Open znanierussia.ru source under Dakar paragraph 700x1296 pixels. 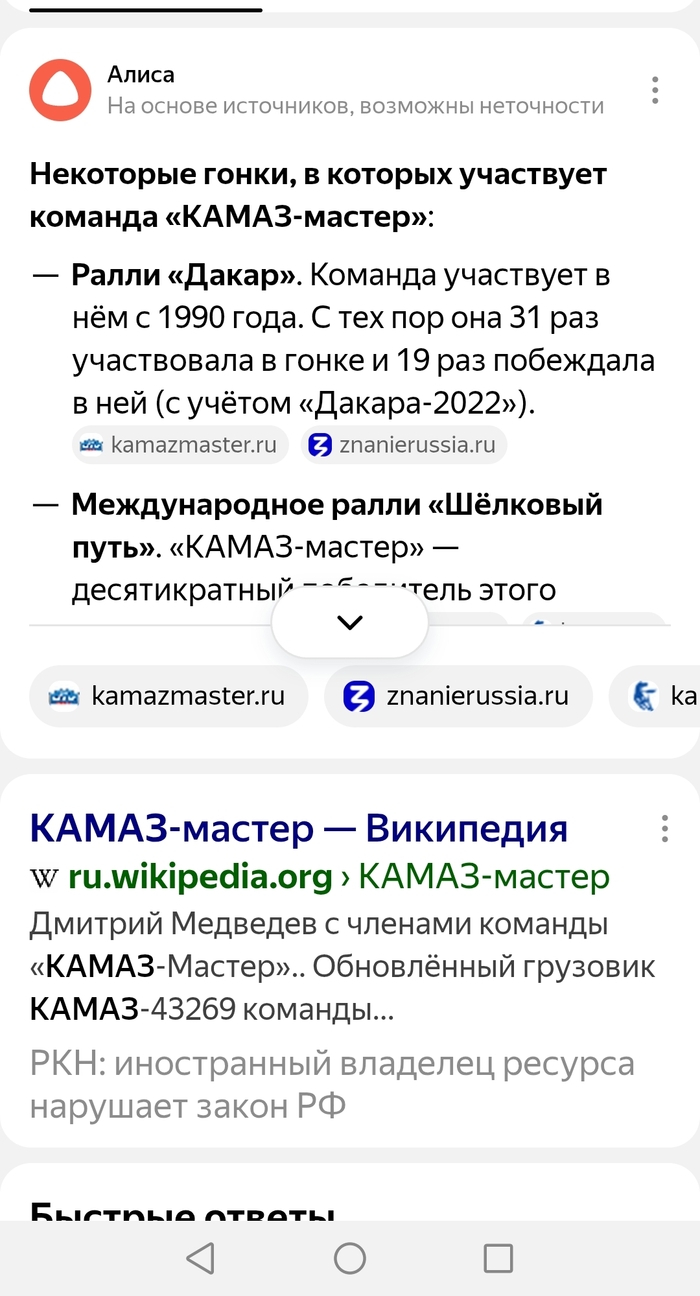coord(404,445)
